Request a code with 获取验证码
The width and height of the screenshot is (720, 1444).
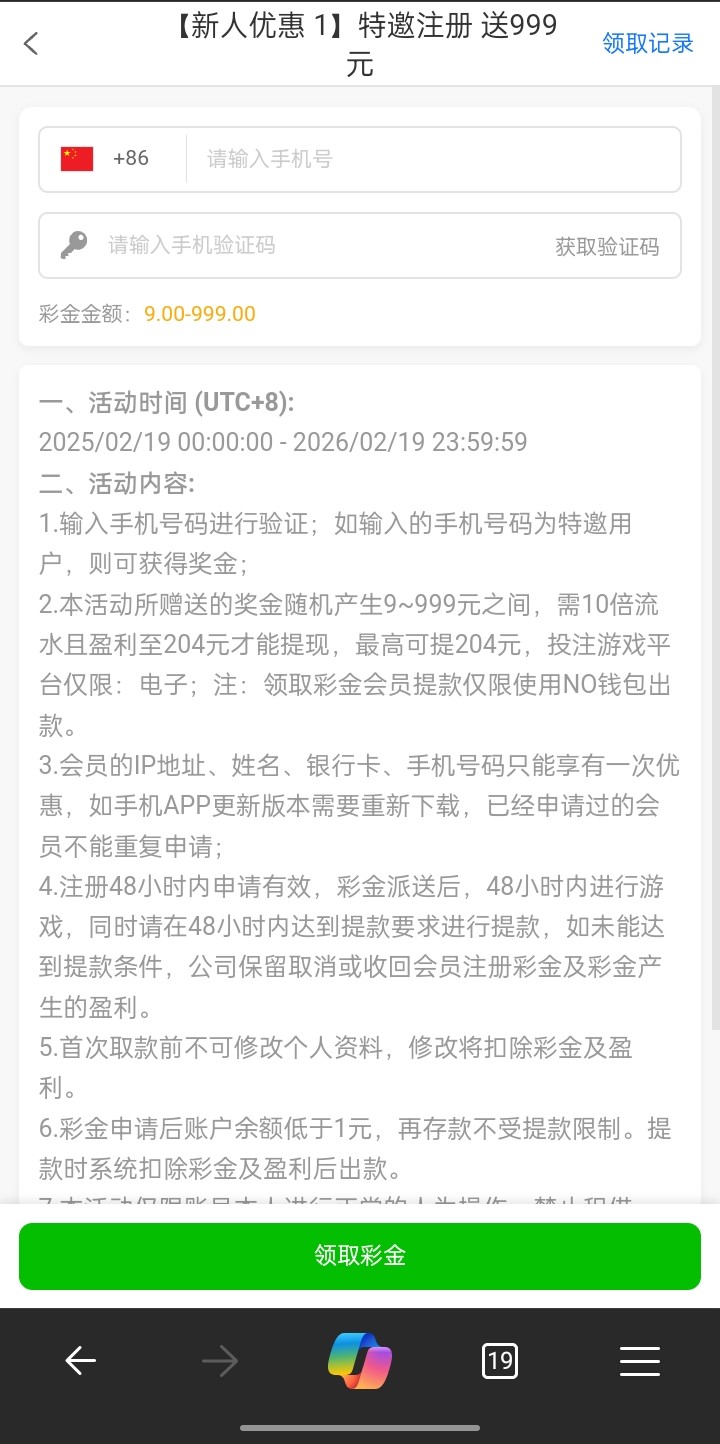click(607, 246)
